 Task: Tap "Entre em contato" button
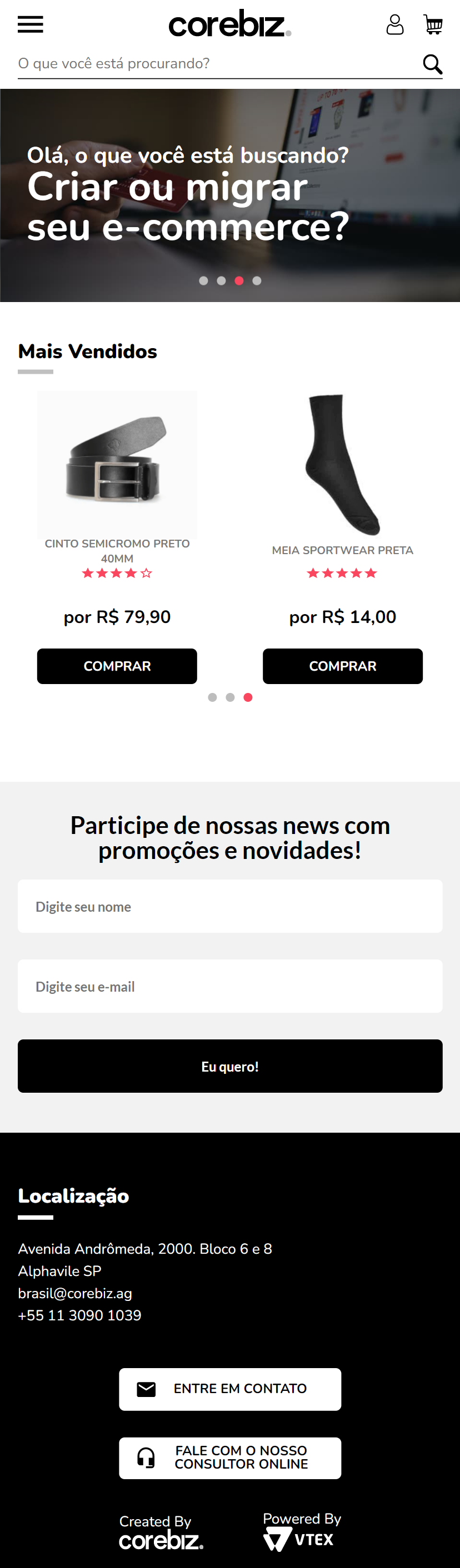tap(229, 1389)
